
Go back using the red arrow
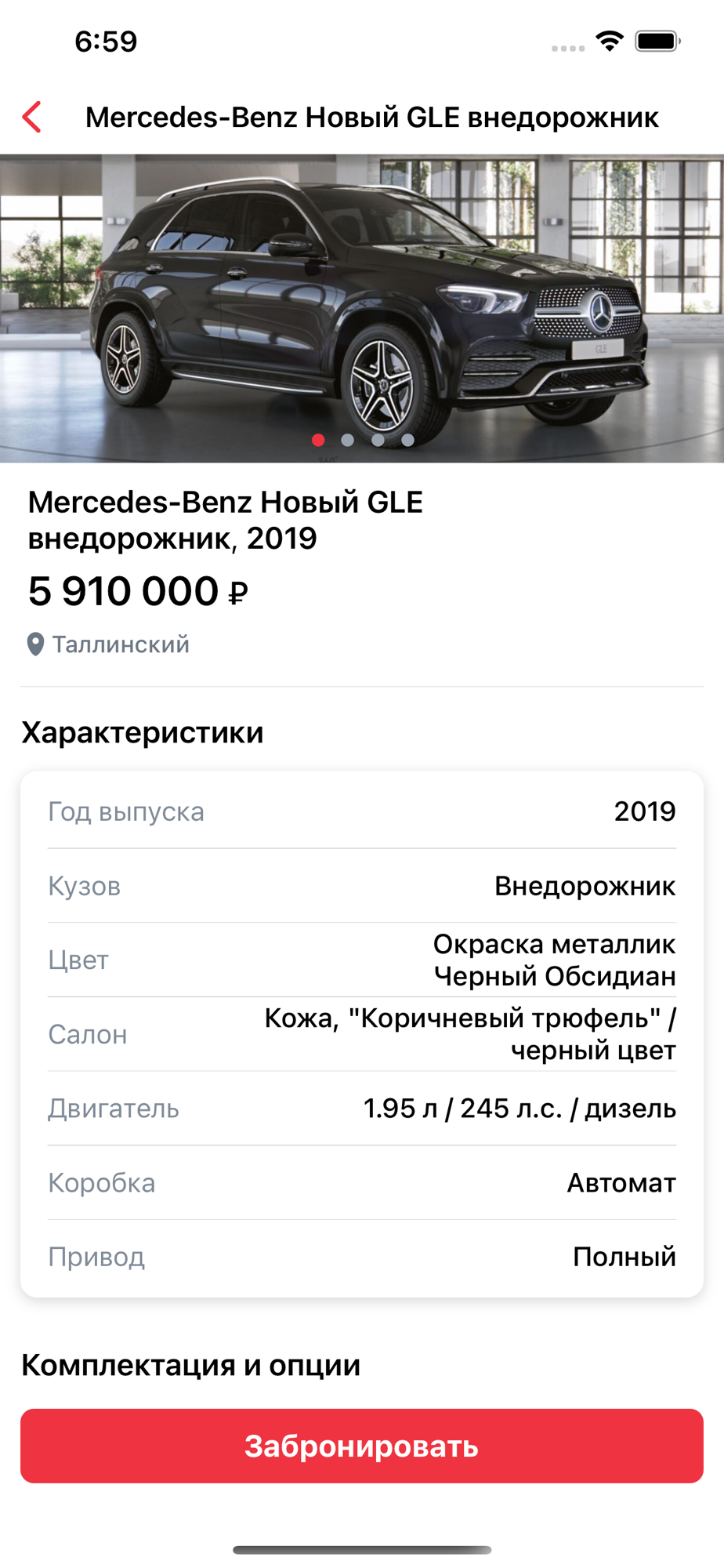(32, 118)
